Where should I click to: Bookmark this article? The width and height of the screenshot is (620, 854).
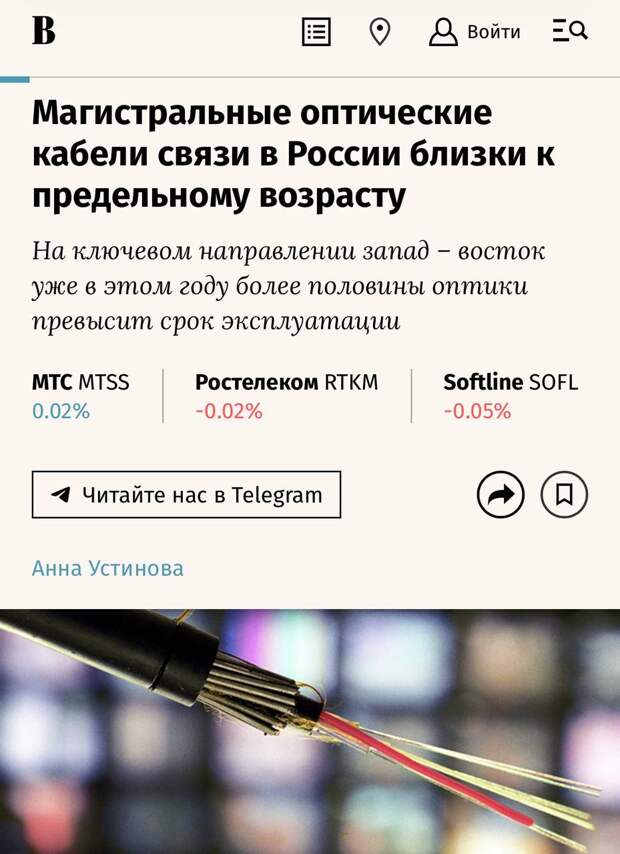pos(564,494)
